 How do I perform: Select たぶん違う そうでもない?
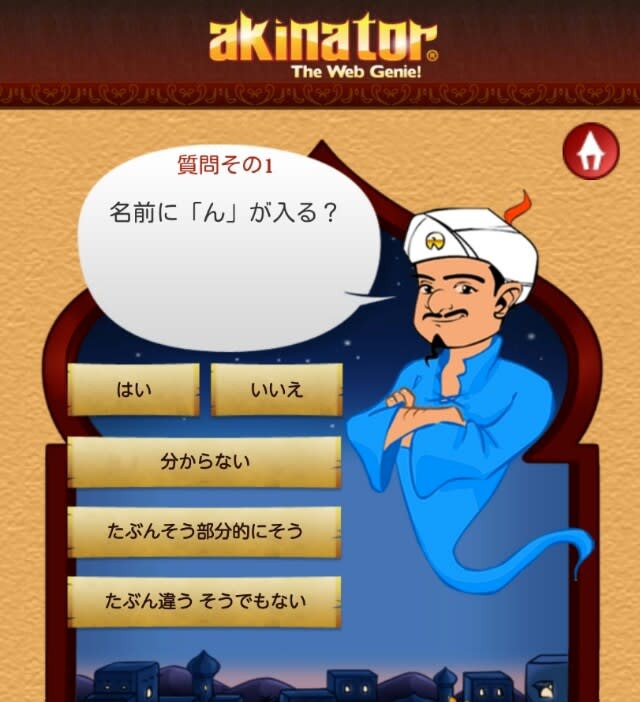click(204, 602)
